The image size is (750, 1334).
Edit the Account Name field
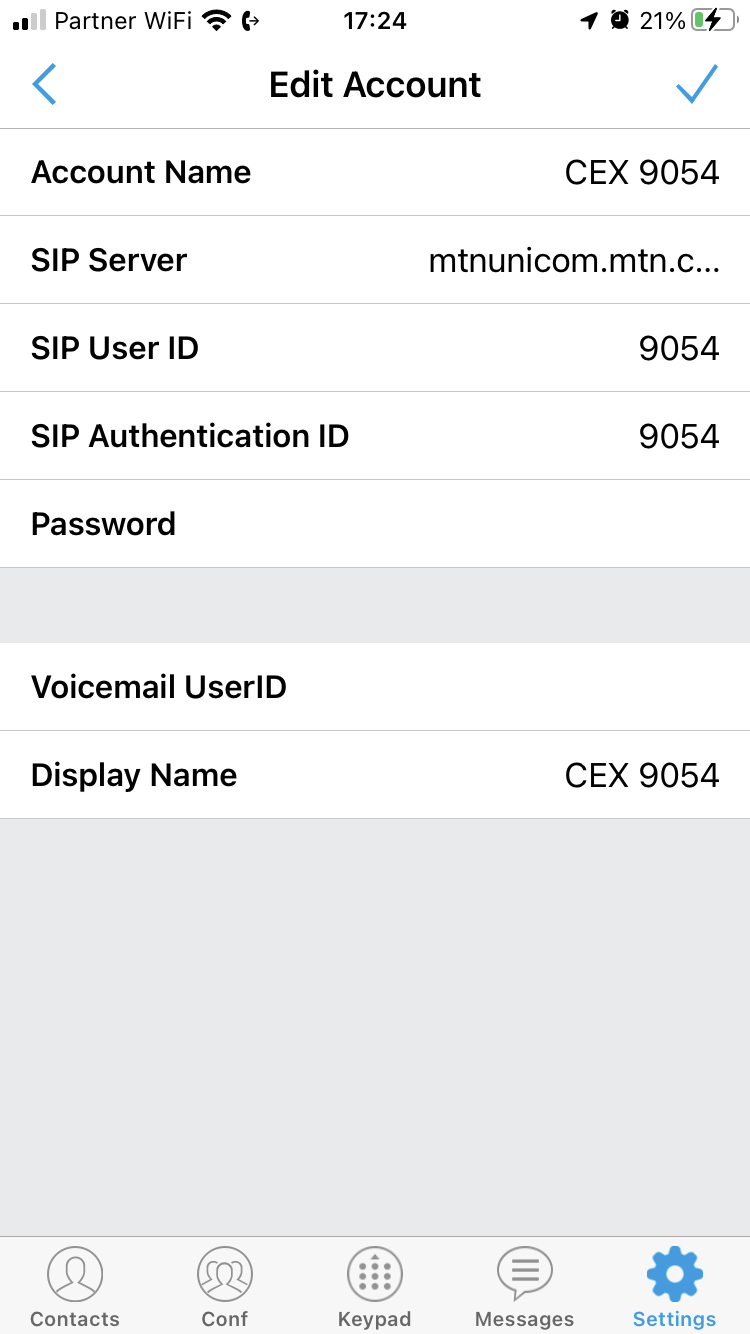375,172
